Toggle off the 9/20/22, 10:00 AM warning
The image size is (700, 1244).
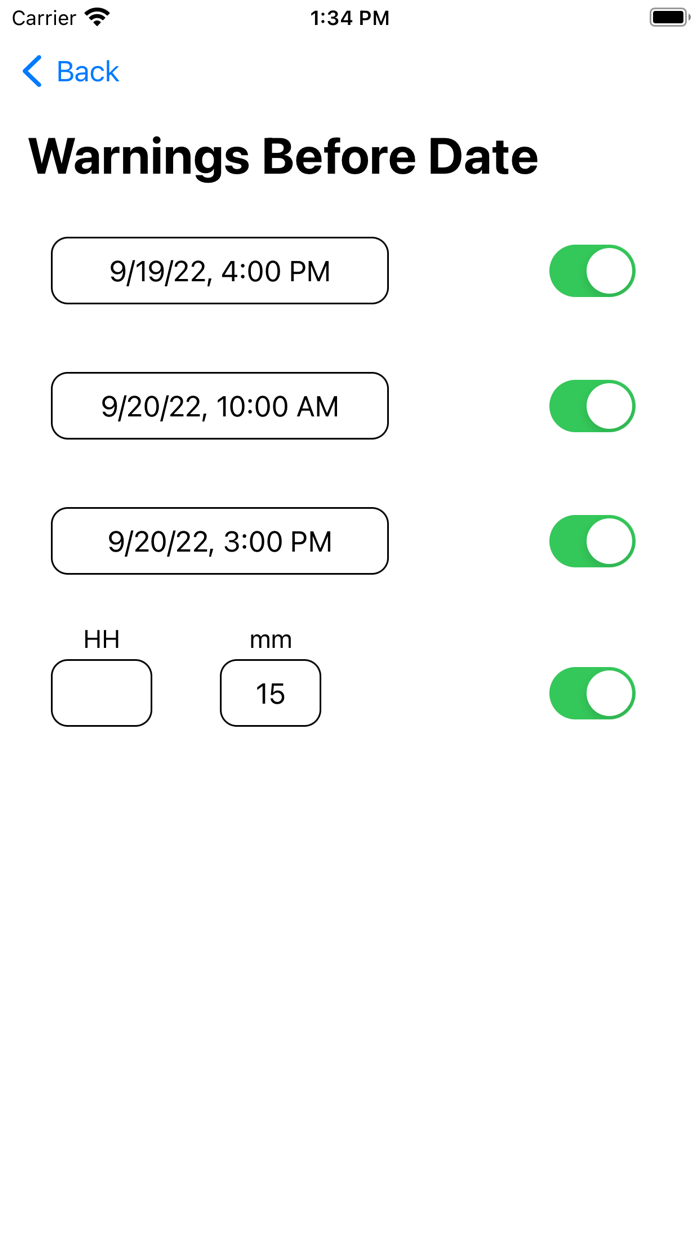pos(592,406)
